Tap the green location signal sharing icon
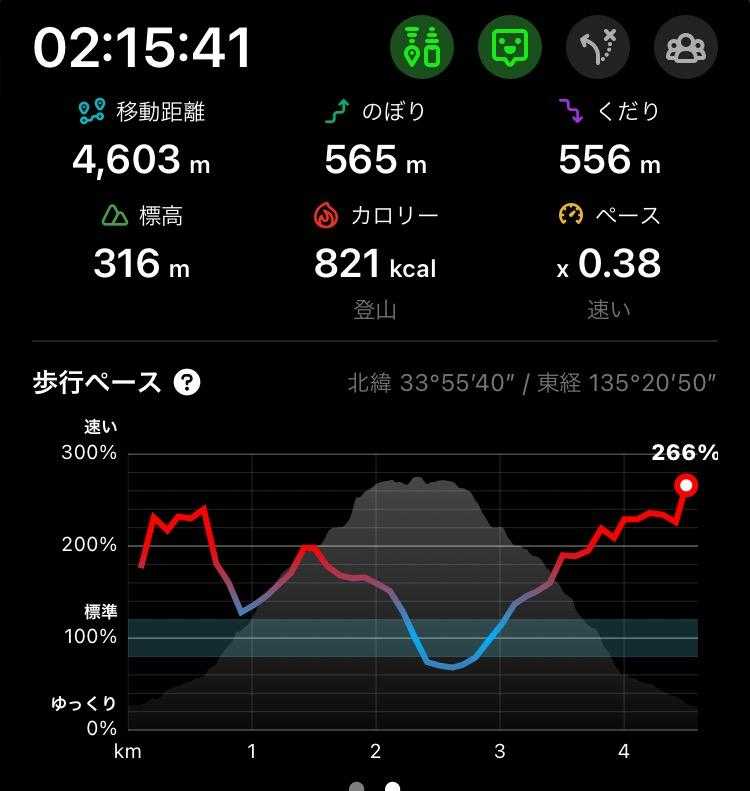 [422, 47]
